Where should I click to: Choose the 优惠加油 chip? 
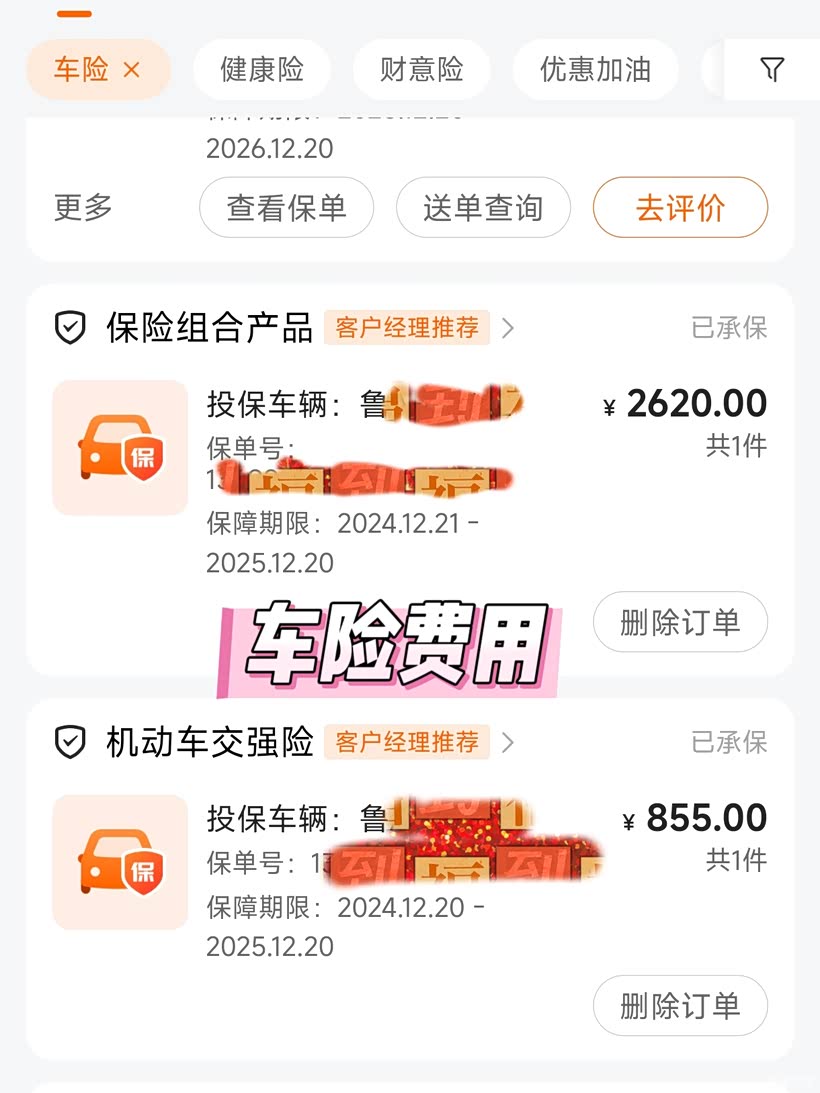click(x=595, y=70)
